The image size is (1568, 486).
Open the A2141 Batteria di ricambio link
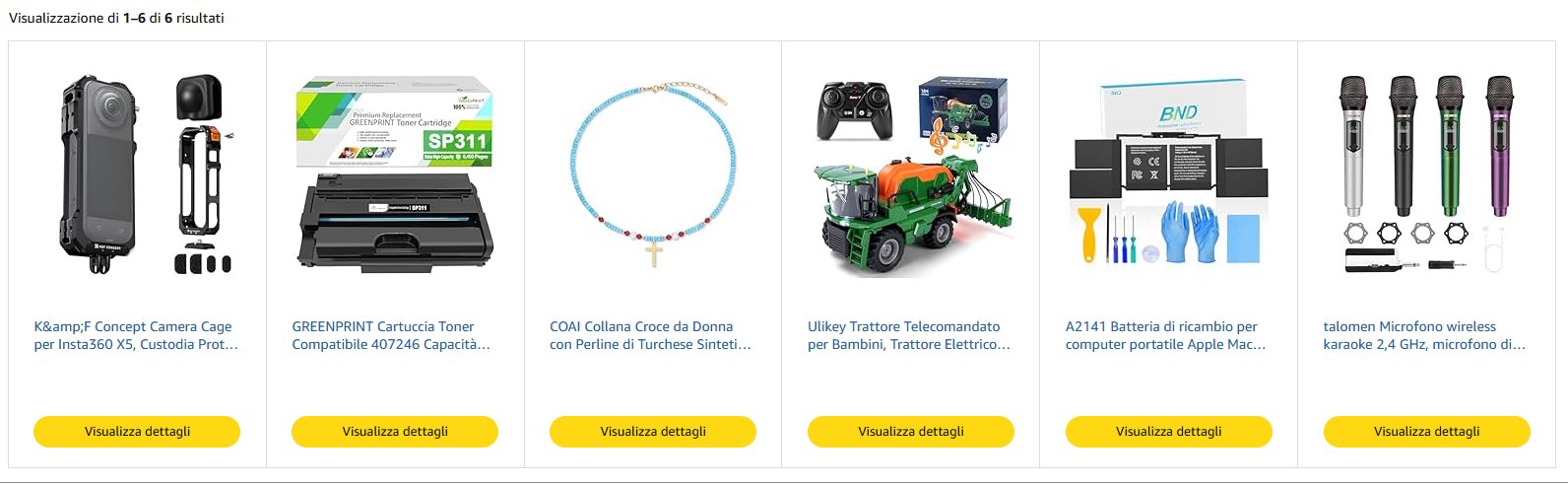pyautogui.click(x=1165, y=335)
